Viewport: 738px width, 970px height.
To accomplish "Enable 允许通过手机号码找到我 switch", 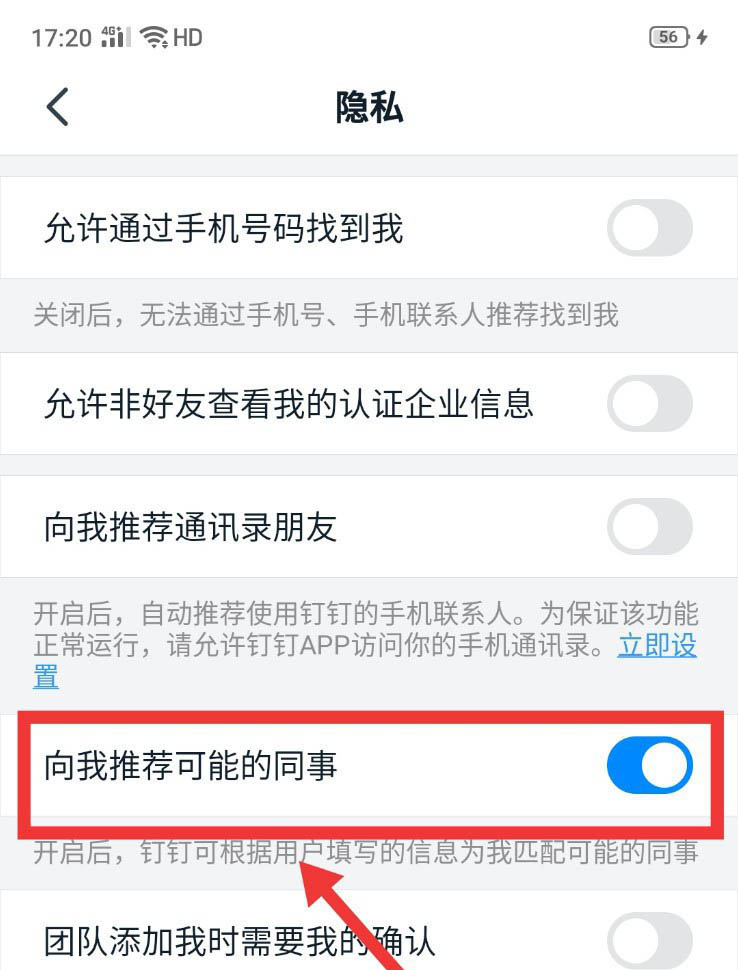I will (x=649, y=228).
